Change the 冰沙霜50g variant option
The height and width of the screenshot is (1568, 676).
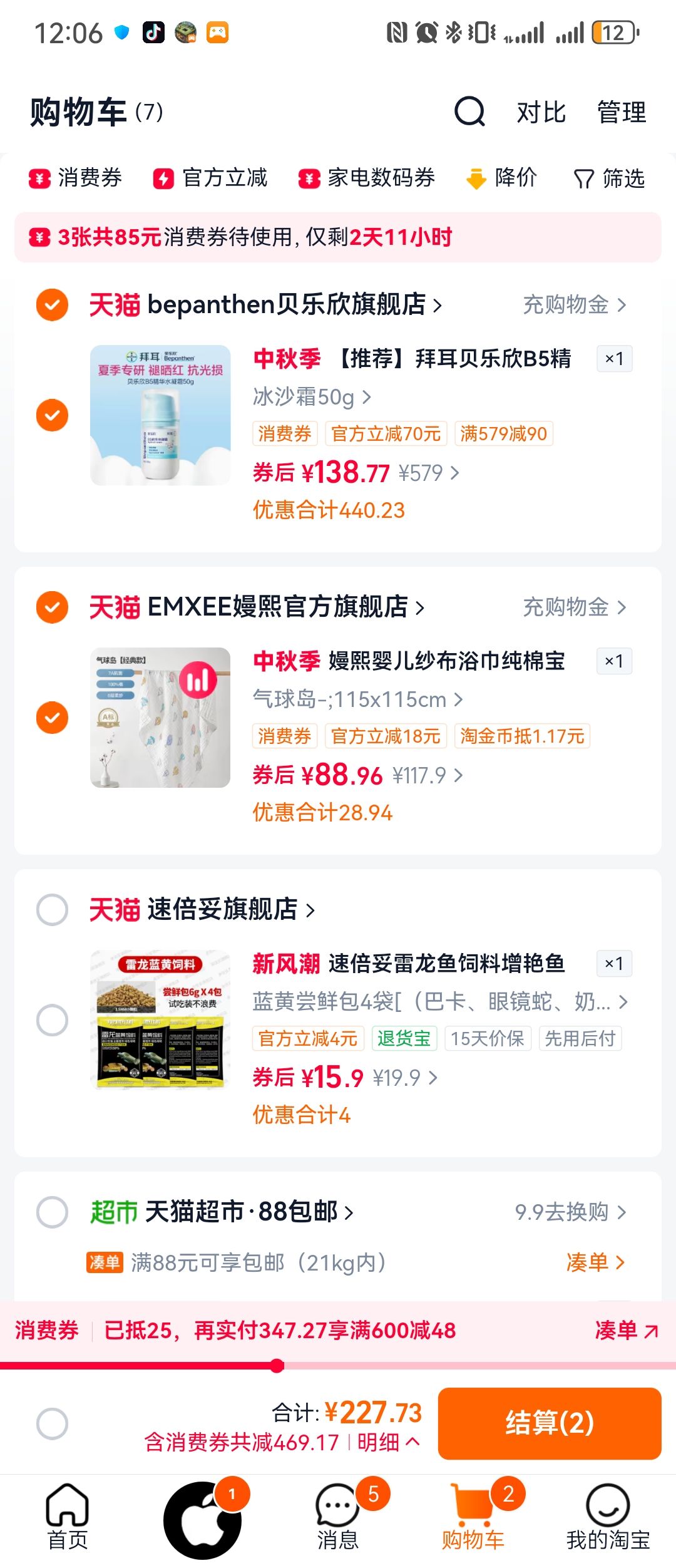point(312,397)
